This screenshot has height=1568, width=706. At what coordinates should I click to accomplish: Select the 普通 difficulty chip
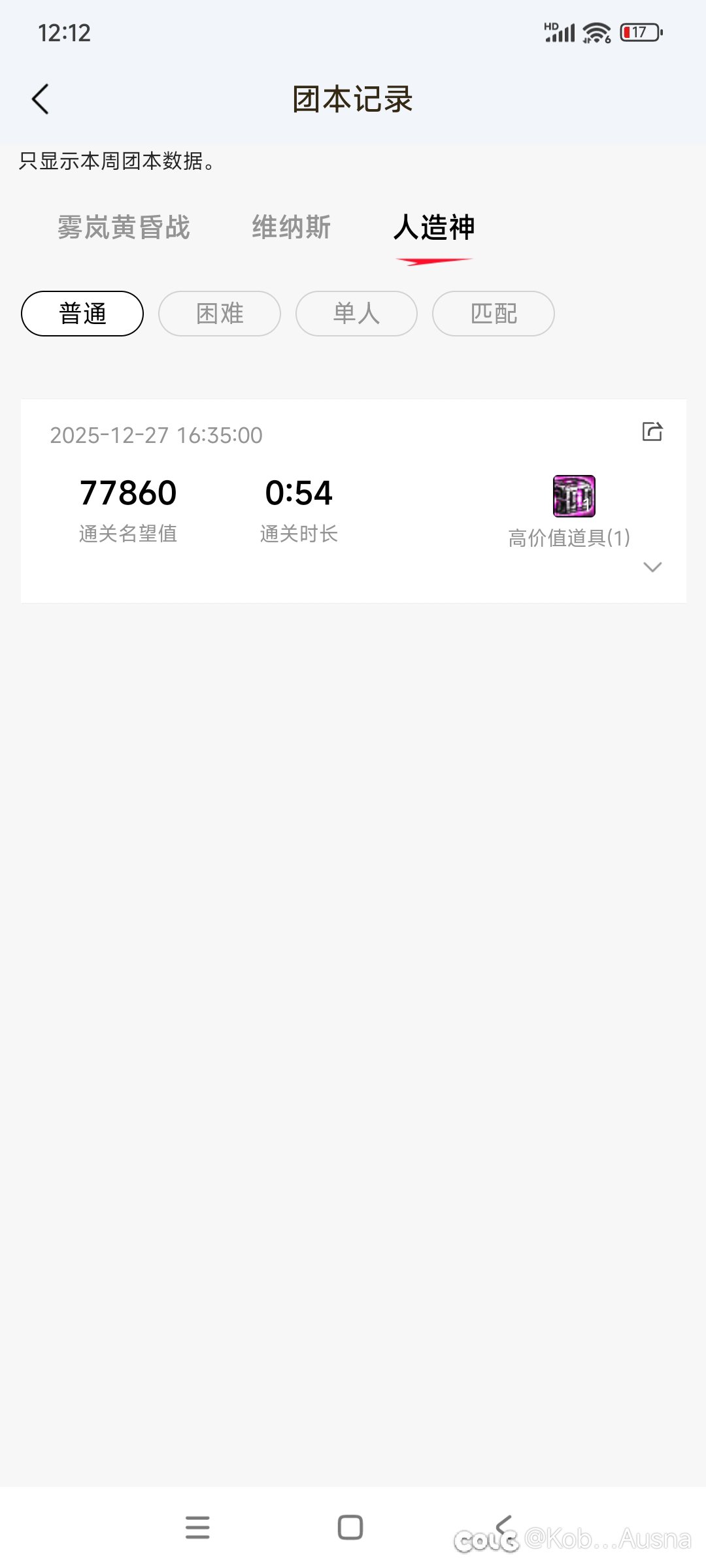[82, 314]
